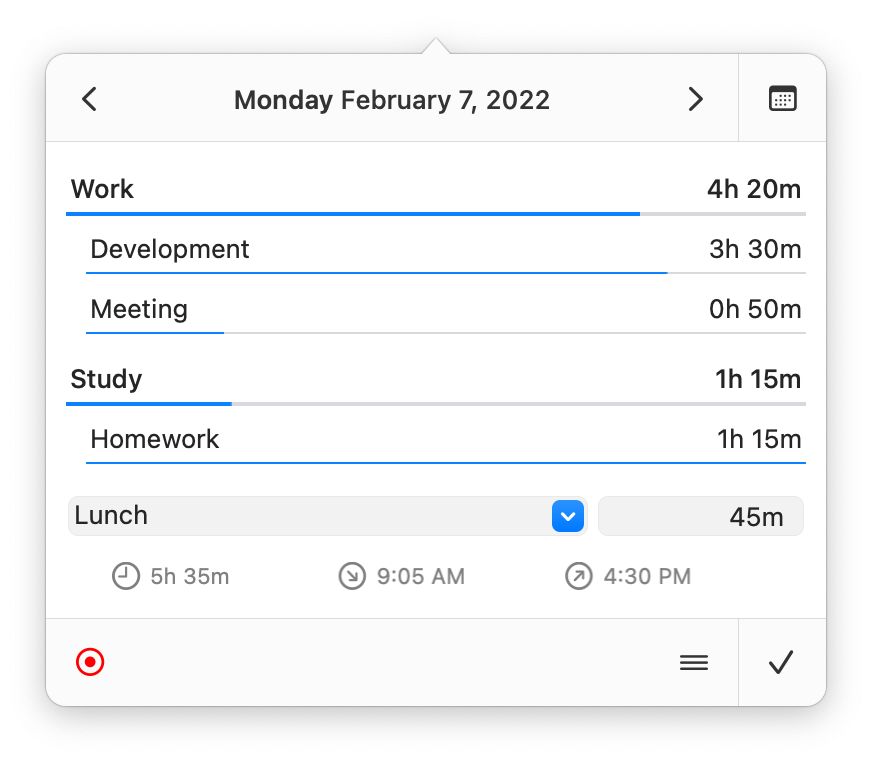872x760 pixels.
Task: Select the Homework entry
Action: 445,440
